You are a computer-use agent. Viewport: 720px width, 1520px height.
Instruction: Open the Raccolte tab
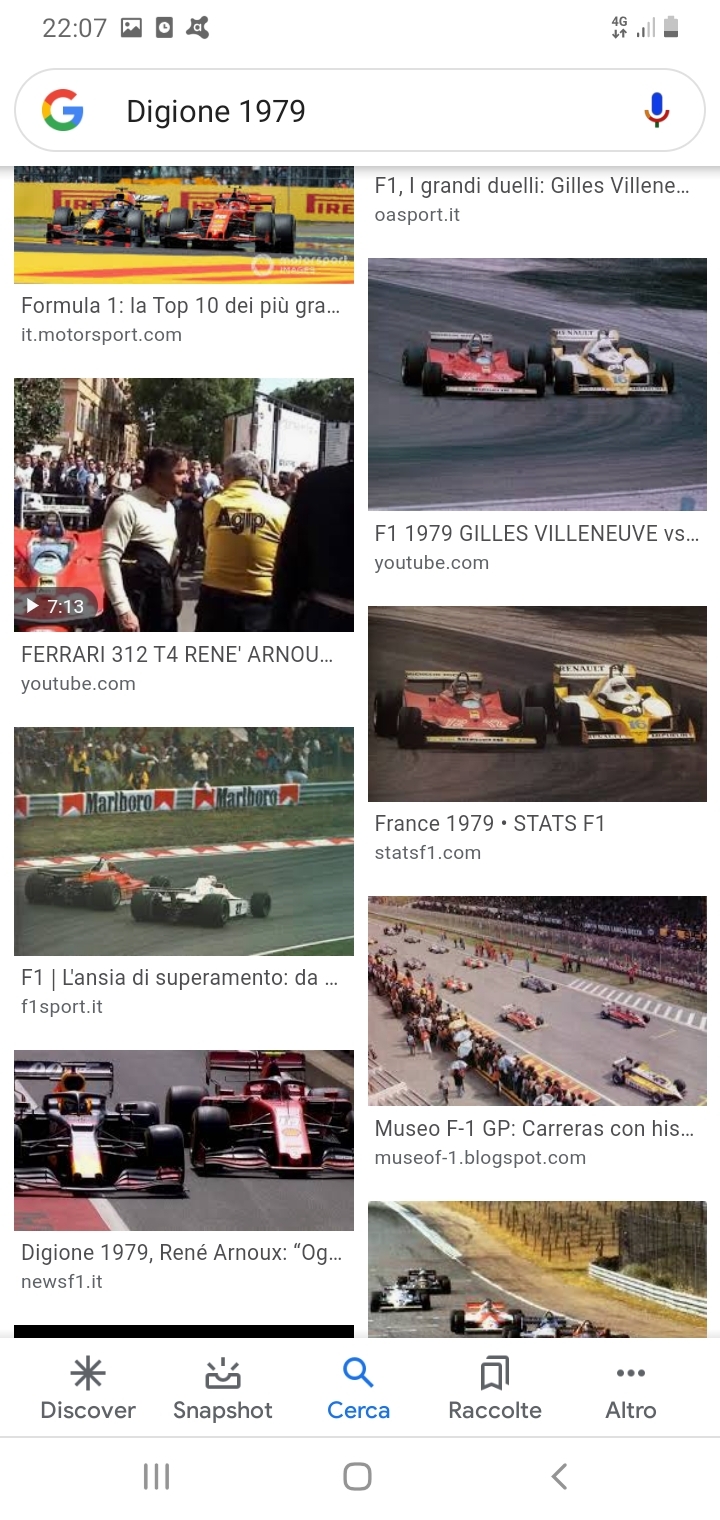tap(495, 1389)
